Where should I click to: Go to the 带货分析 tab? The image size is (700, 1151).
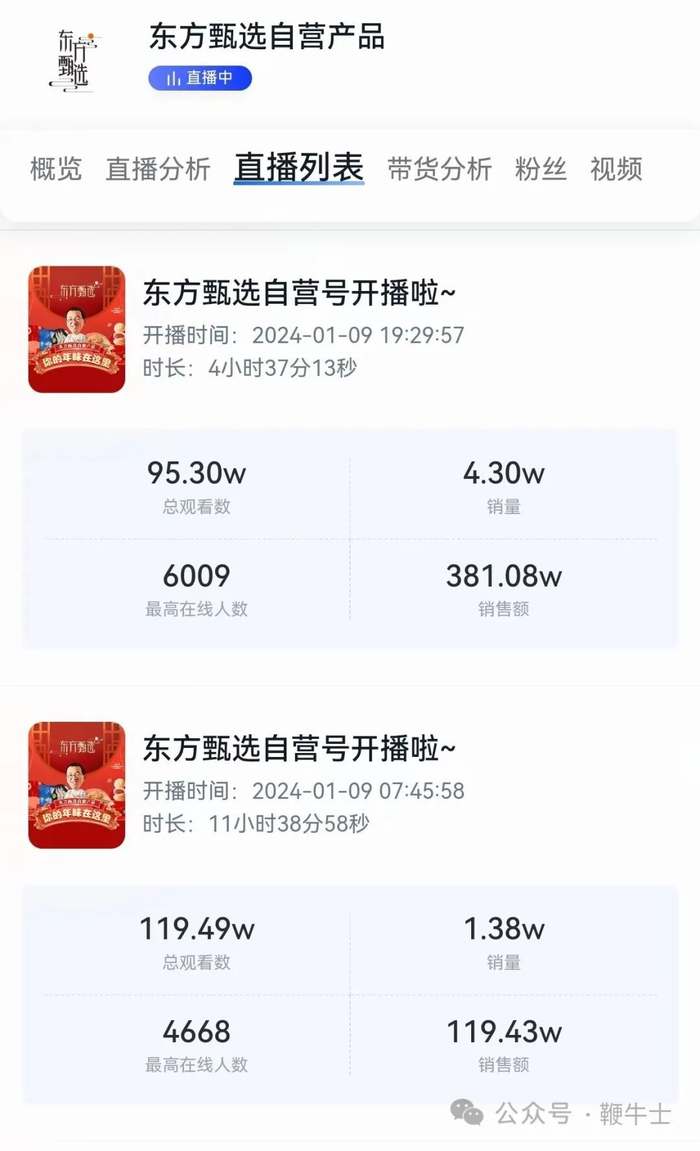(x=439, y=169)
